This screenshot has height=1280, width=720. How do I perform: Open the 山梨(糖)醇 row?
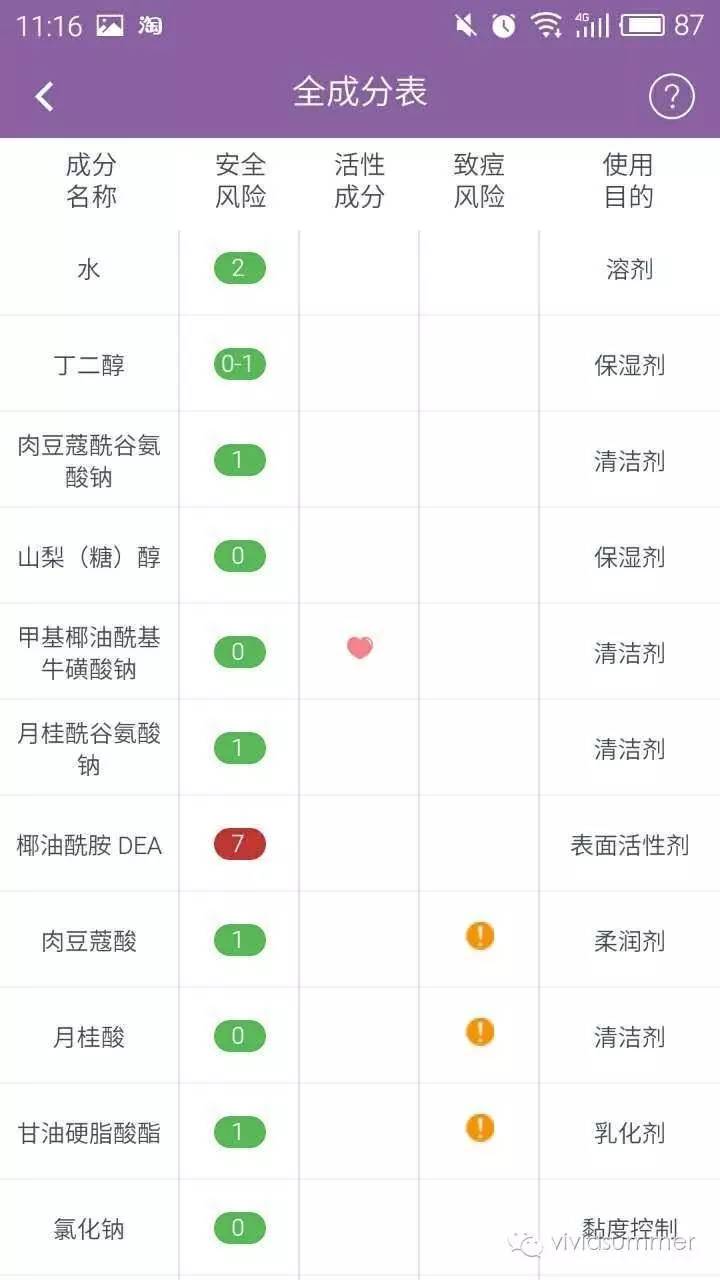(360, 556)
